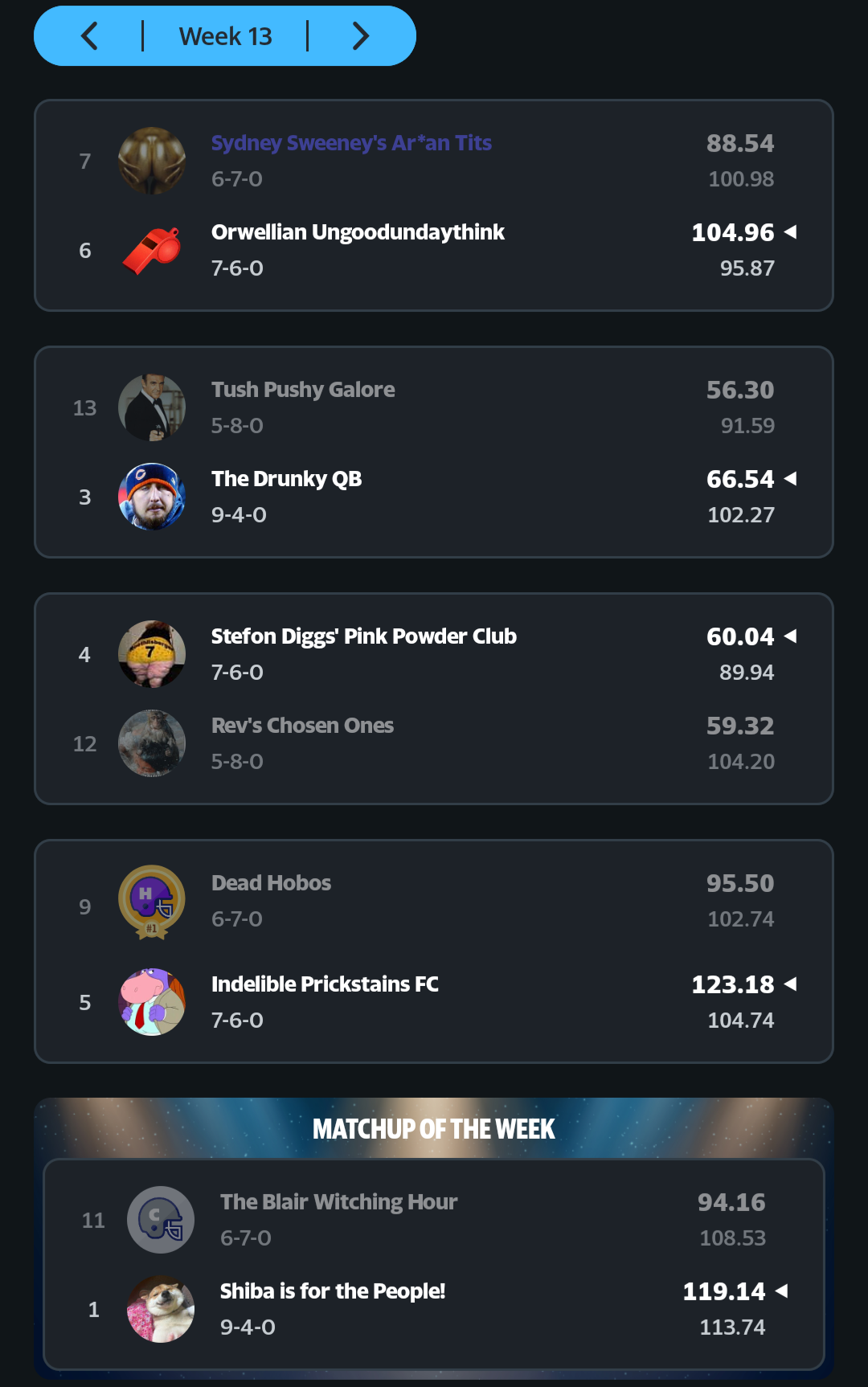Open the Week 13 selector

tap(225, 36)
